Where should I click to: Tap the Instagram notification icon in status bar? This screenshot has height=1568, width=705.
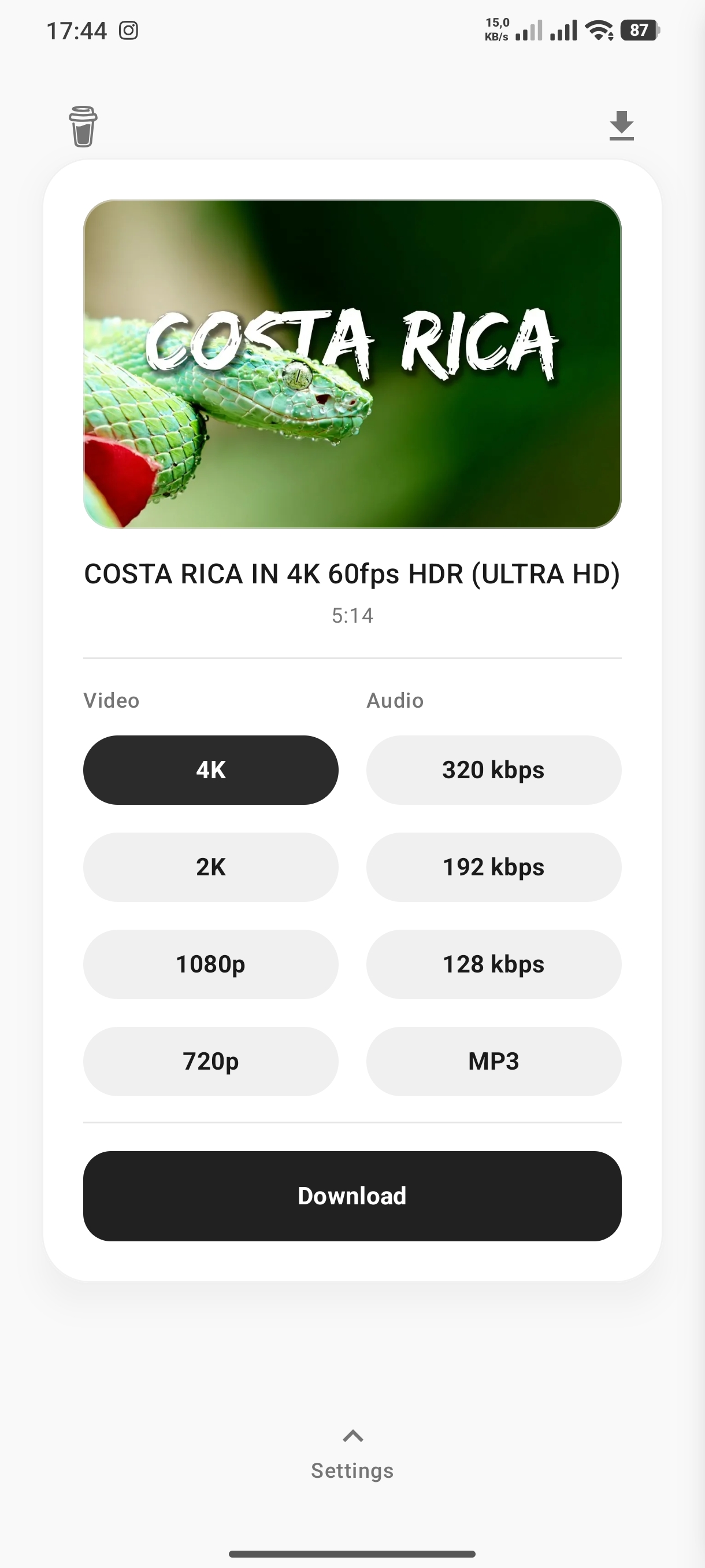click(129, 29)
